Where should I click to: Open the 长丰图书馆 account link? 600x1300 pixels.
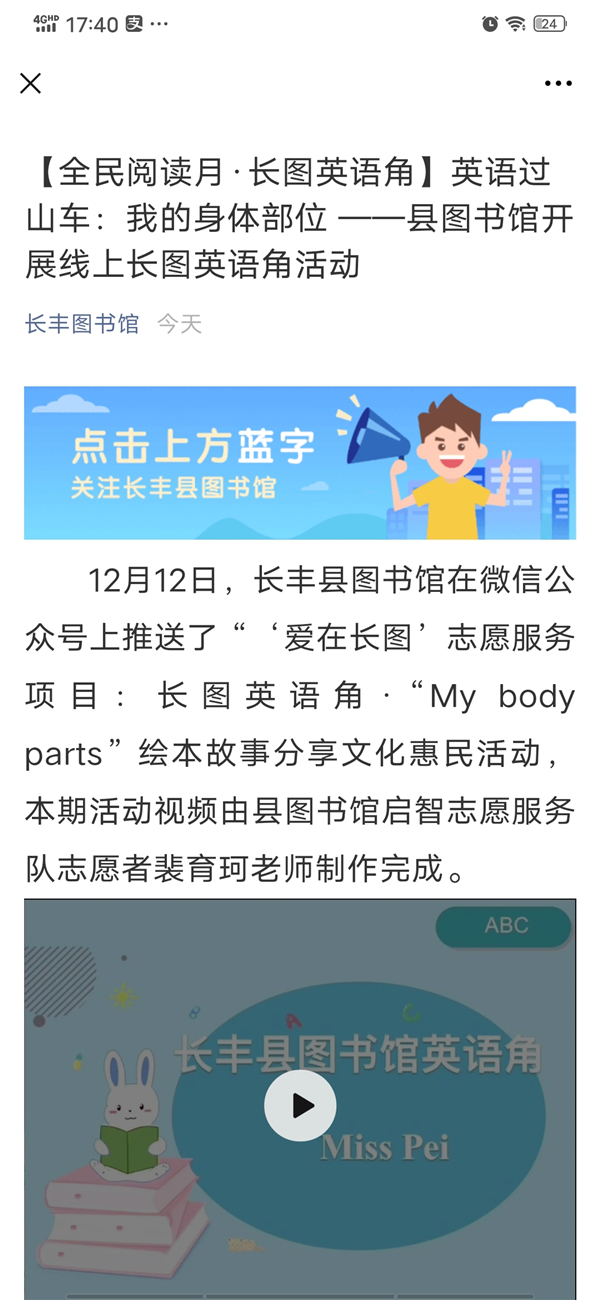click(82, 323)
